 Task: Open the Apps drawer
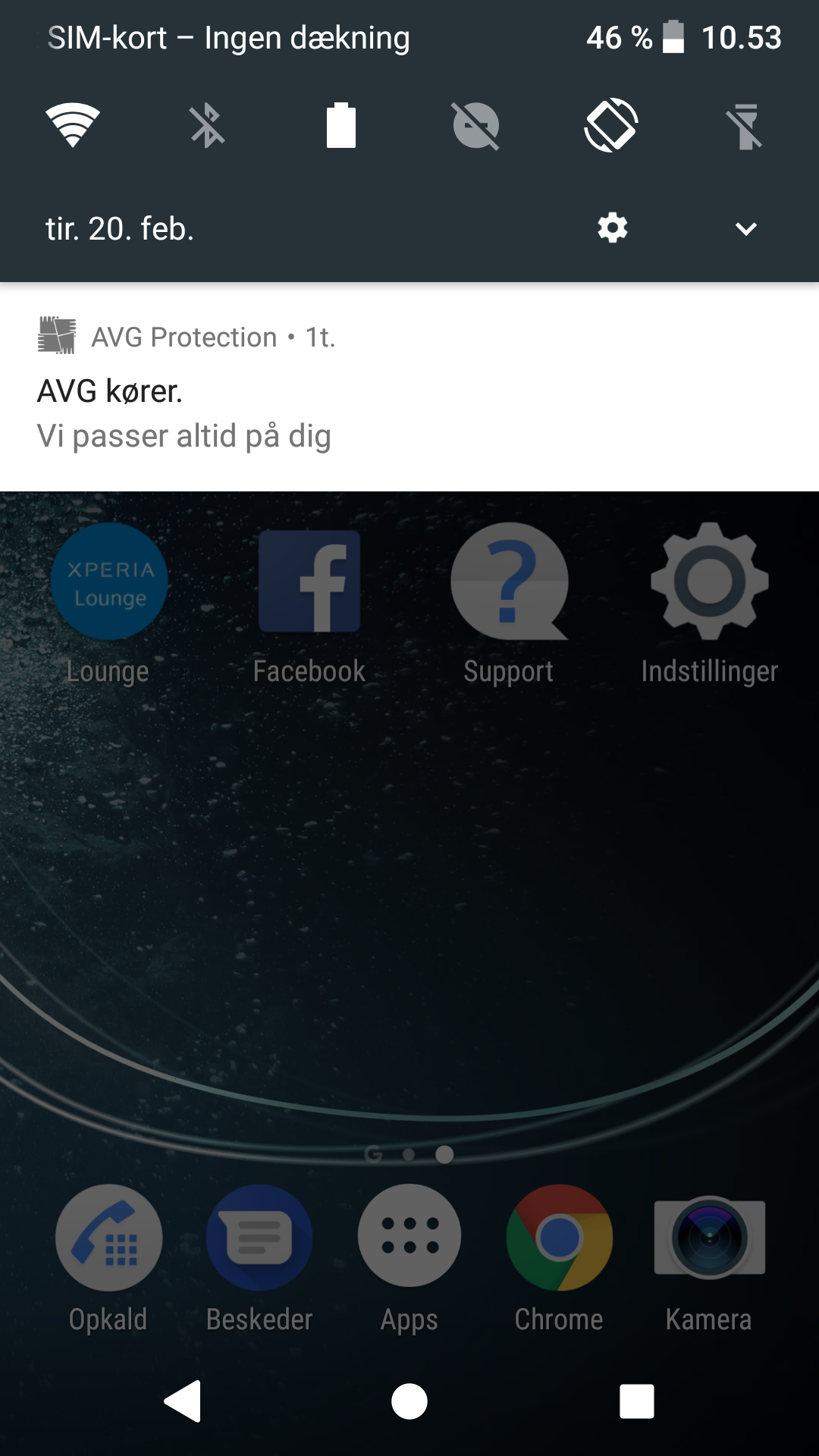(409, 1236)
